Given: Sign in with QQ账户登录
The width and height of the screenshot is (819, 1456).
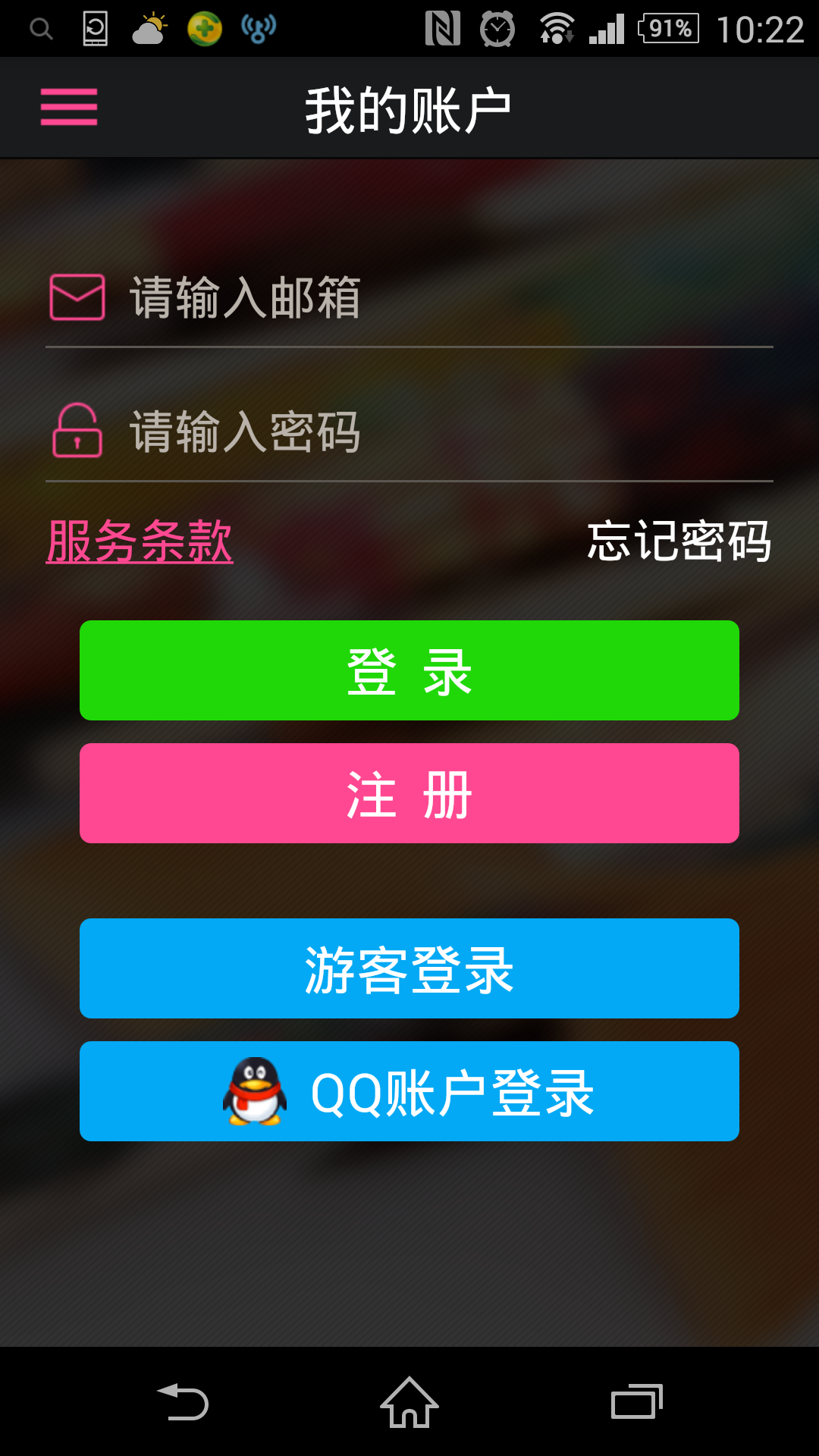Looking at the screenshot, I should coord(409,1091).
